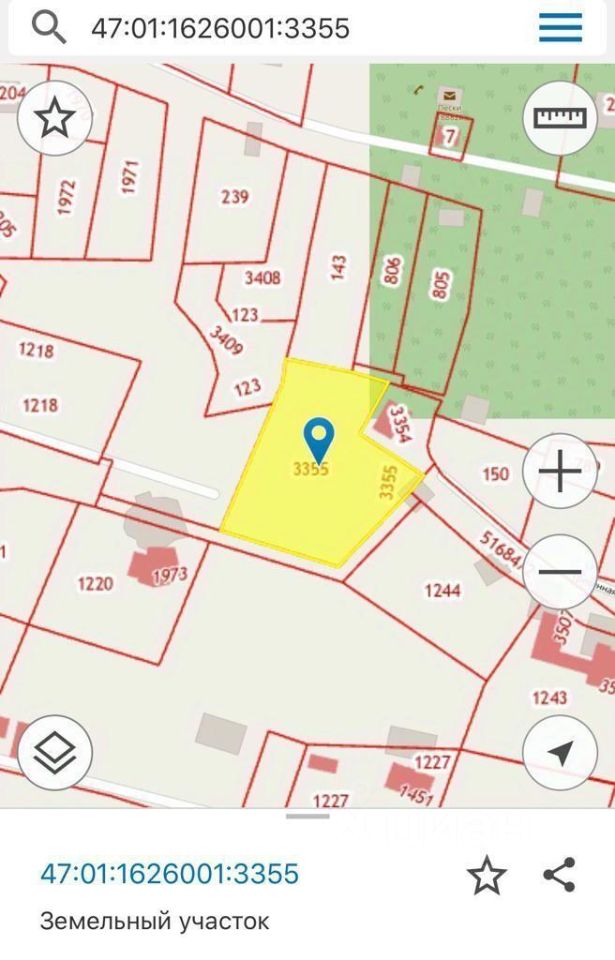Open parcel details for 47:01:1626001:3355
This screenshot has height=960, width=615.
coord(169,873)
